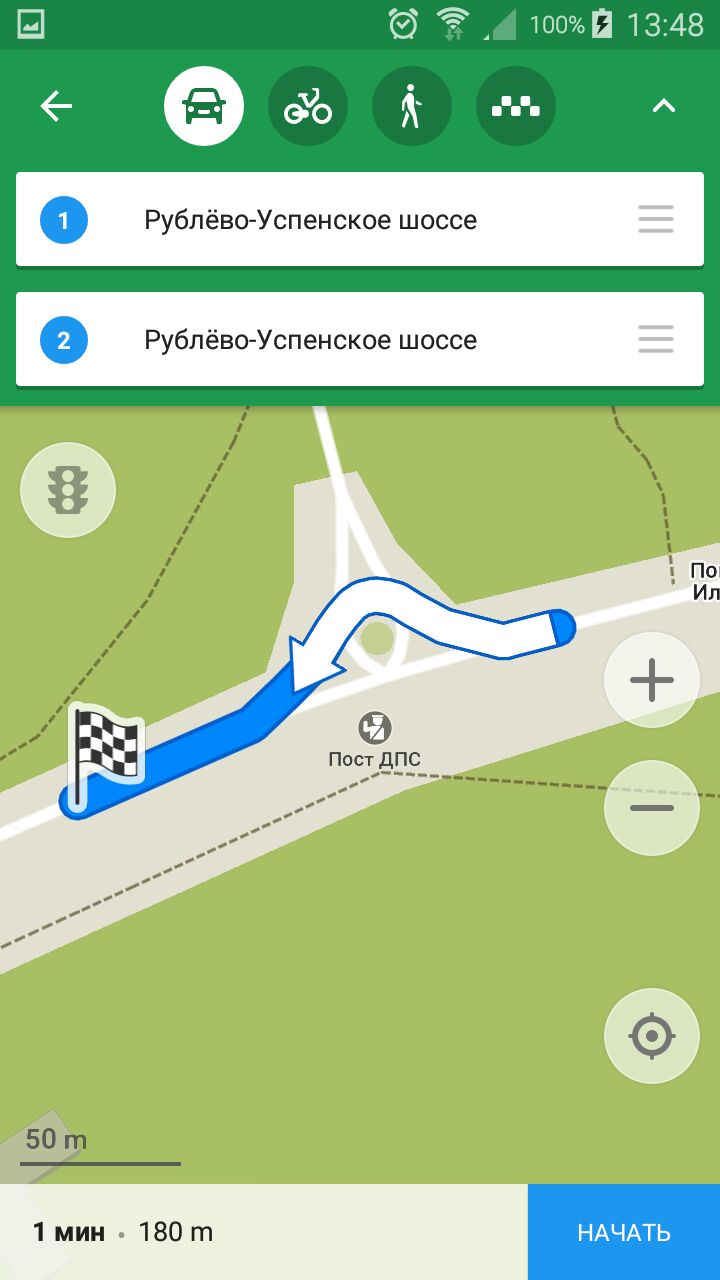Collapse the route points panel

coord(664,106)
